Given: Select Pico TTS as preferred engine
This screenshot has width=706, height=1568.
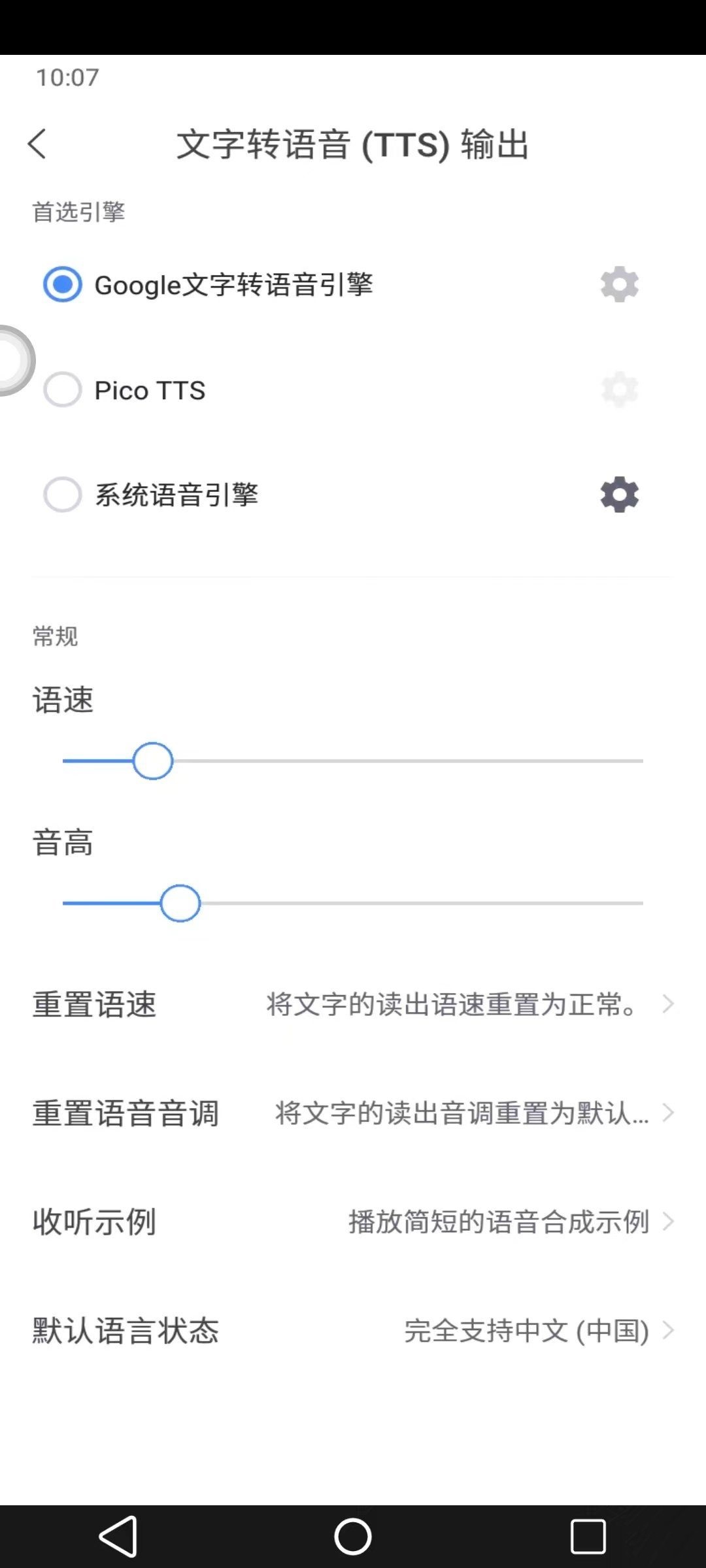Looking at the screenshot, I should (61, 389).
